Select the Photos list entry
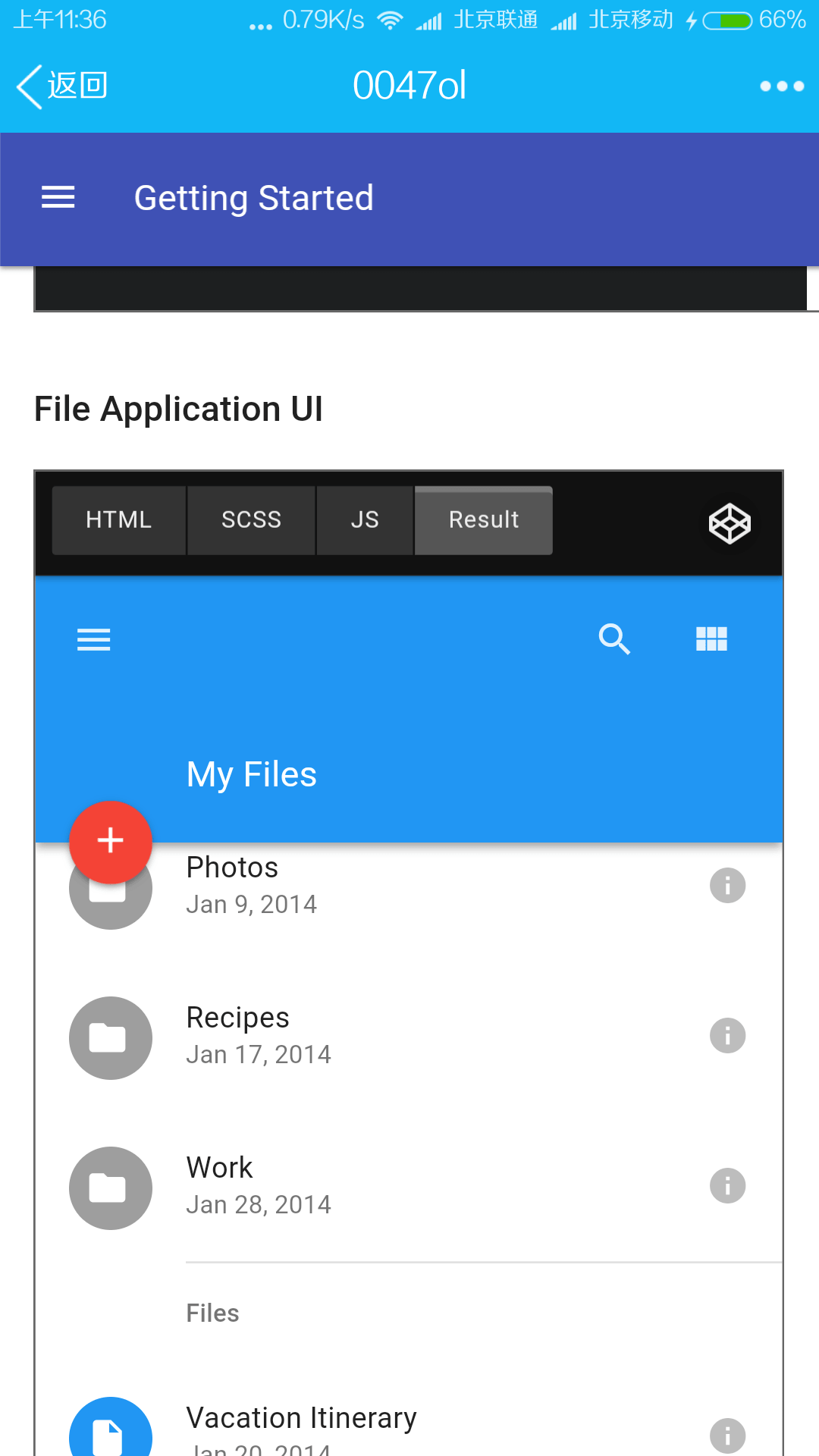This screenshot has width=819, height=1456. (x=379, y=883)
